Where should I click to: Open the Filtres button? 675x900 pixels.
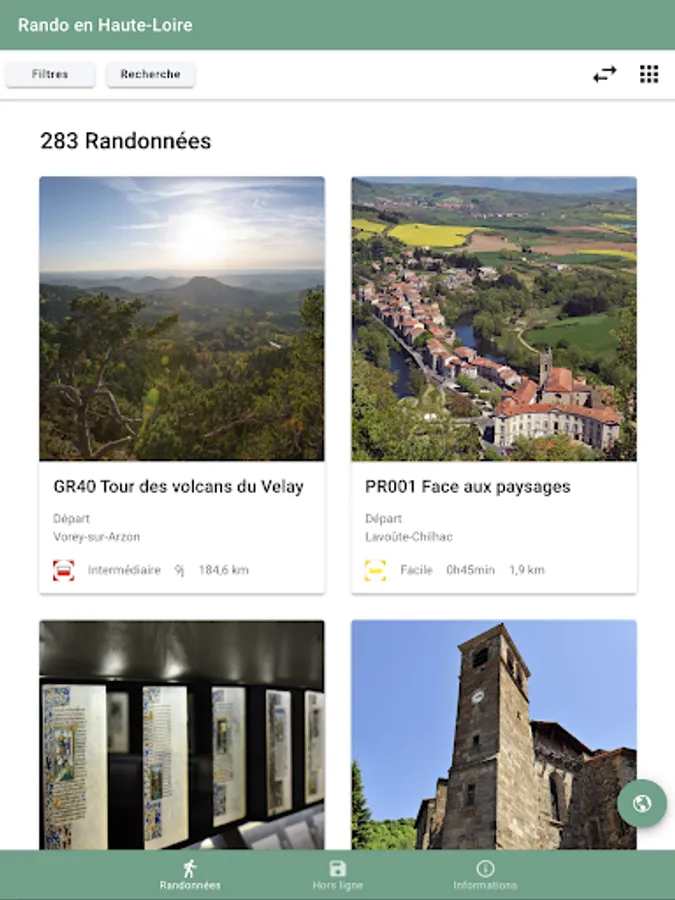pyautogui.click(x=50, y=75)
